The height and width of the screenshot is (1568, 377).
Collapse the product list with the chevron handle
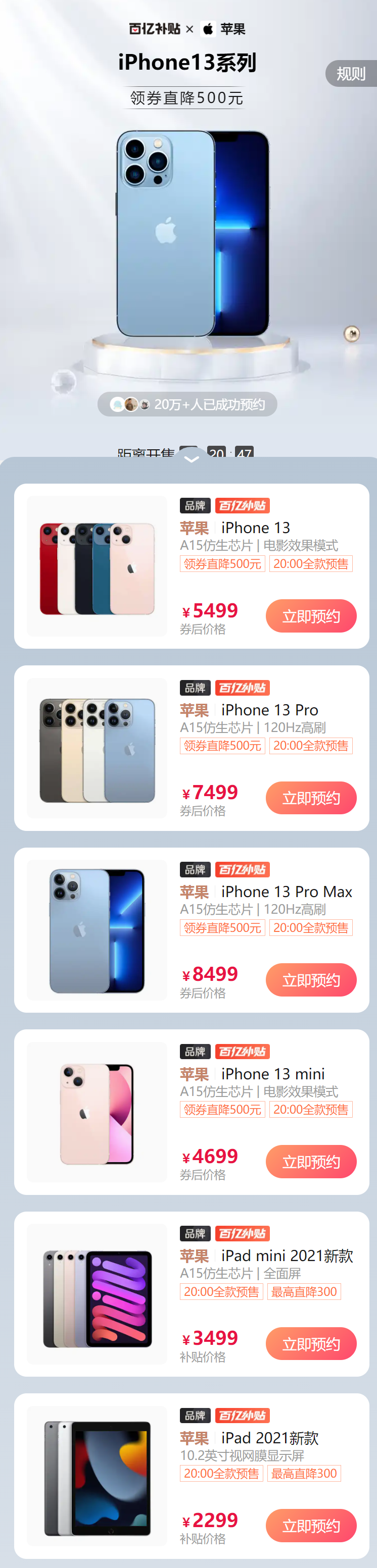coord(191,459)
